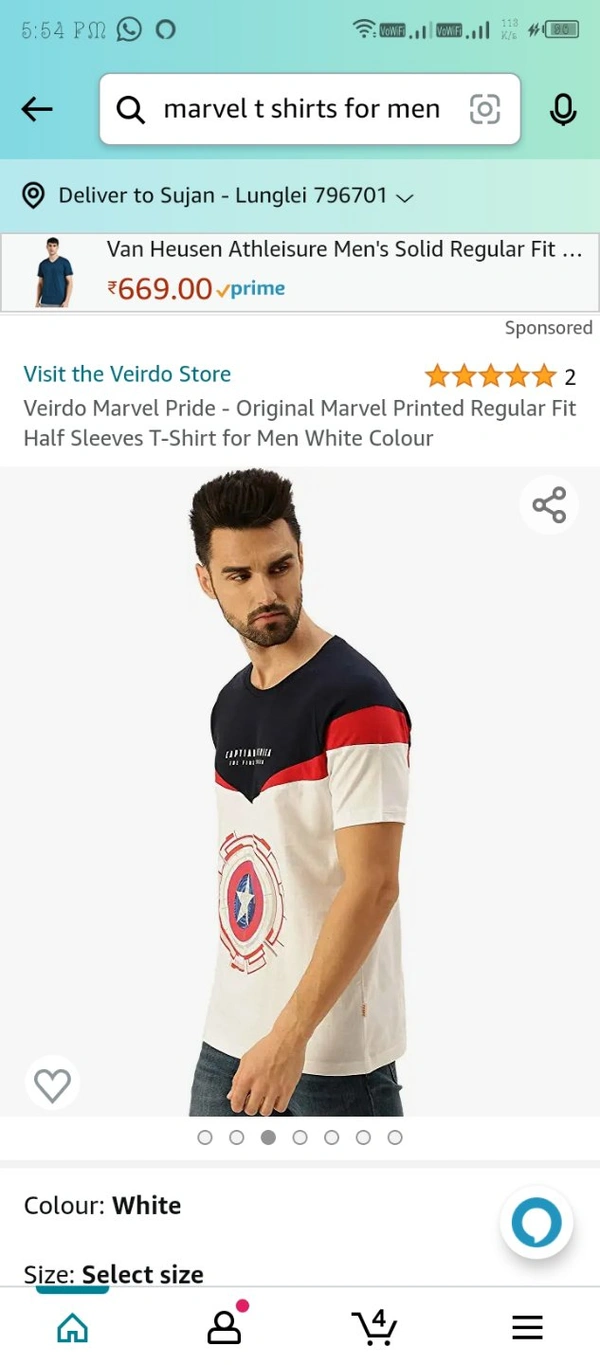Viewport: 600px width, 1365px height.
Task: Share this Veirdo Marvel t-shirt
Action: coord(549,505)
